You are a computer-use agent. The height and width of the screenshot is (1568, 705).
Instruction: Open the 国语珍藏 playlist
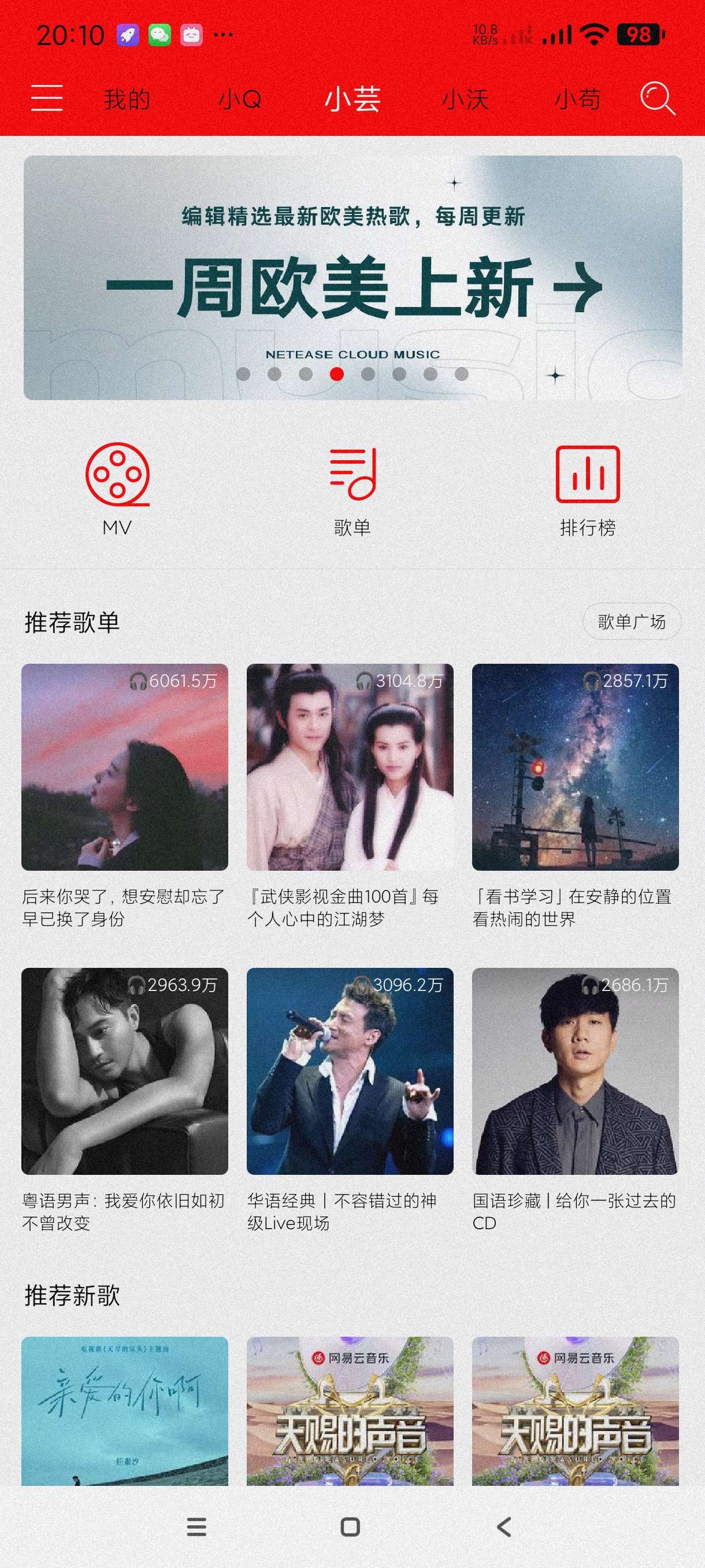(576, 1071)
